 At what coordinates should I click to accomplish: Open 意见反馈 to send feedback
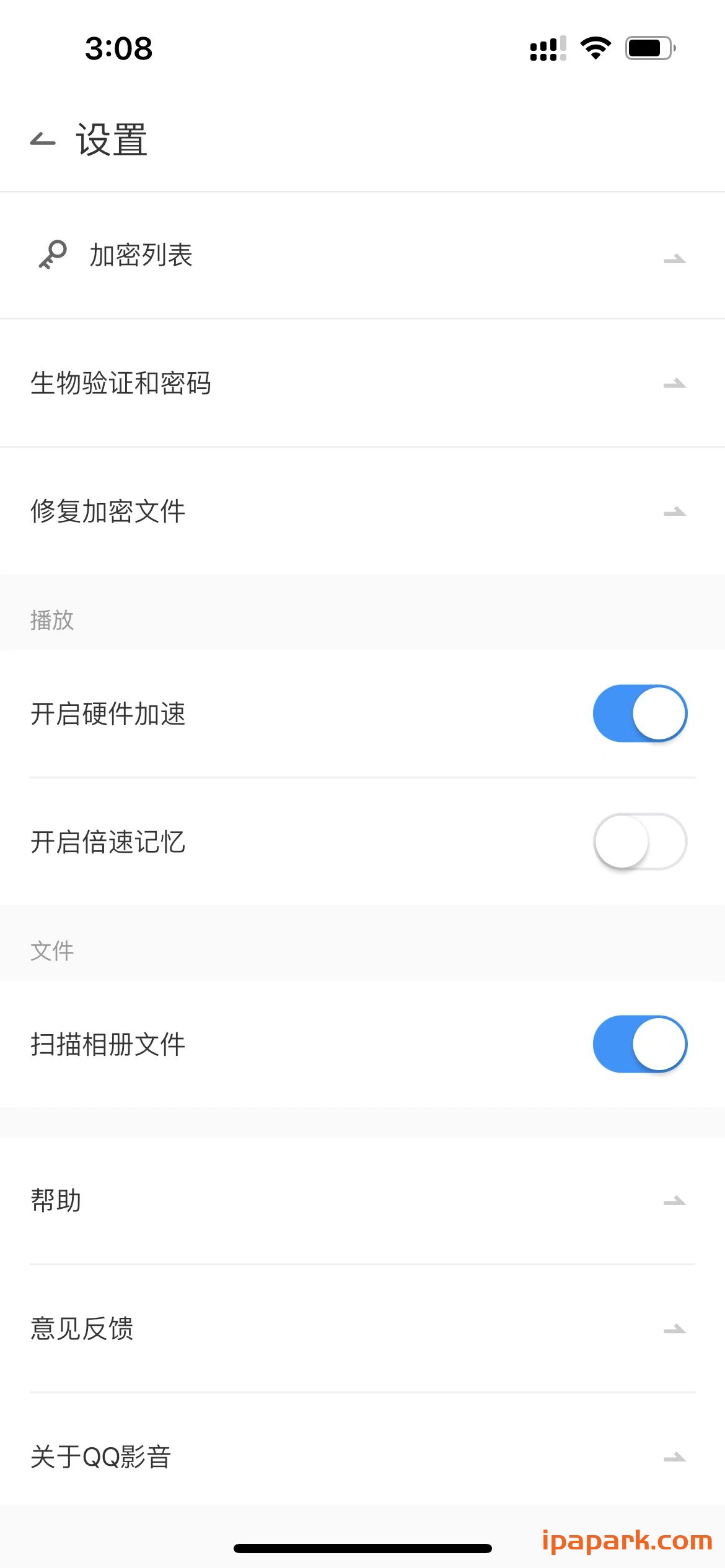(82, 1328)
